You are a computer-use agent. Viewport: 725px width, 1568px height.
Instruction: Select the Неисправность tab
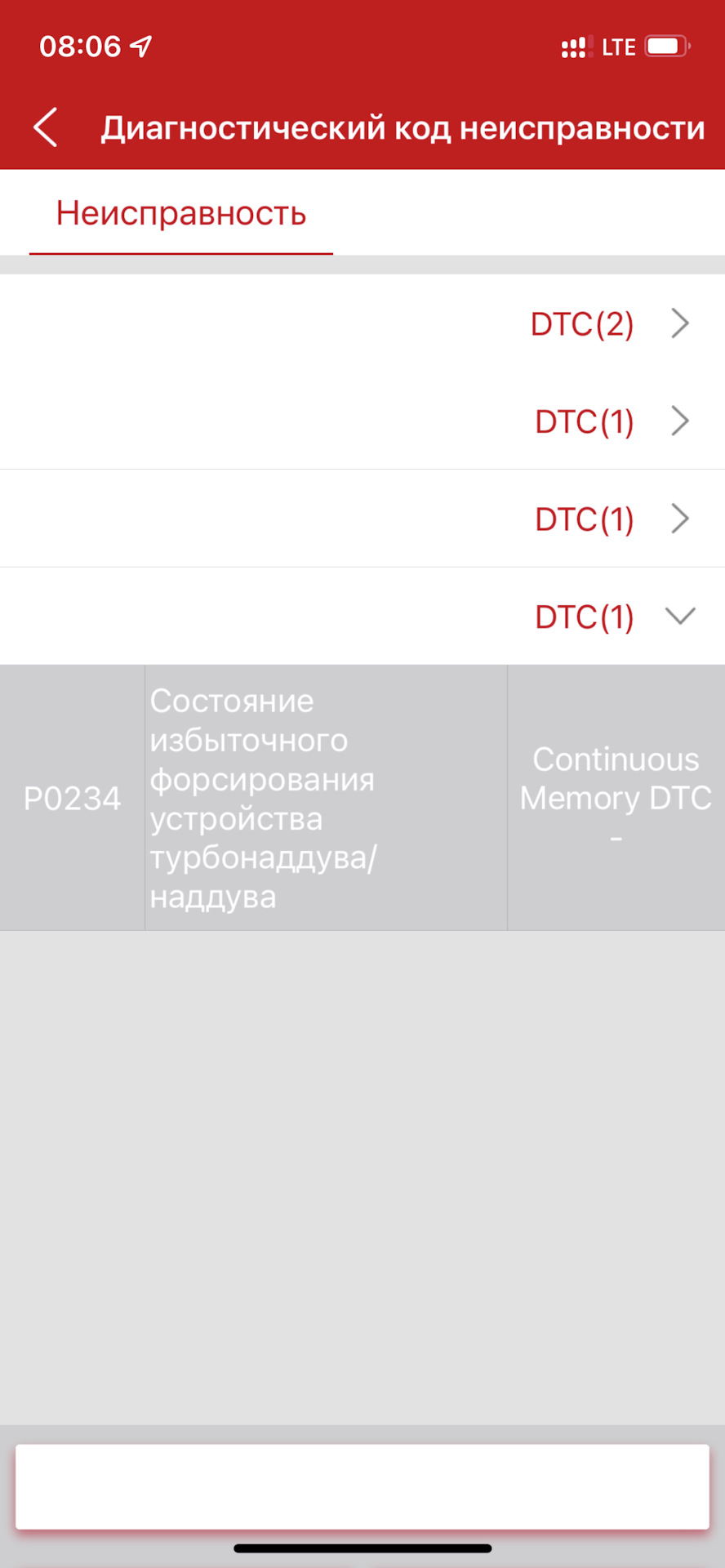pos(181,214)
